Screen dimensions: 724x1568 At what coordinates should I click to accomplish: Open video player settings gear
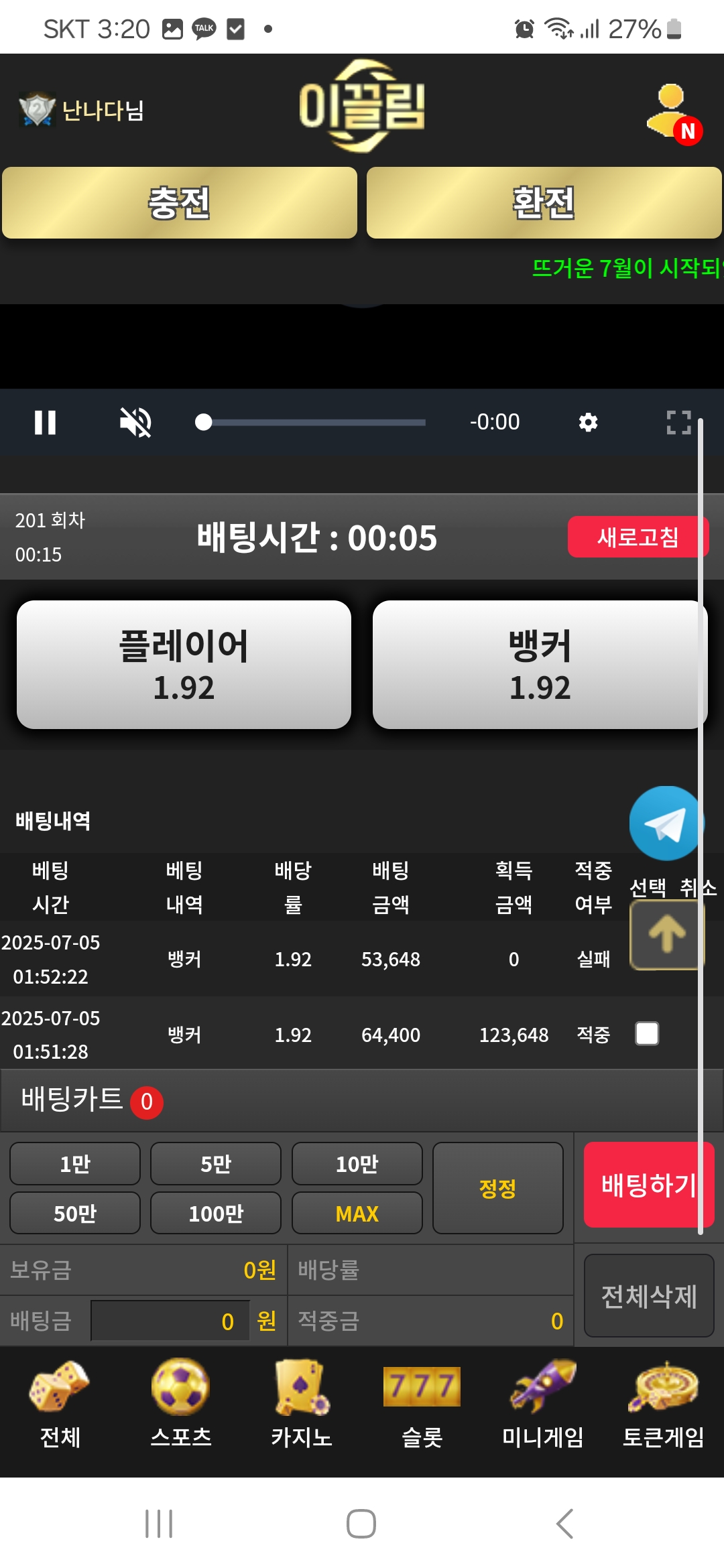(588, 422)
